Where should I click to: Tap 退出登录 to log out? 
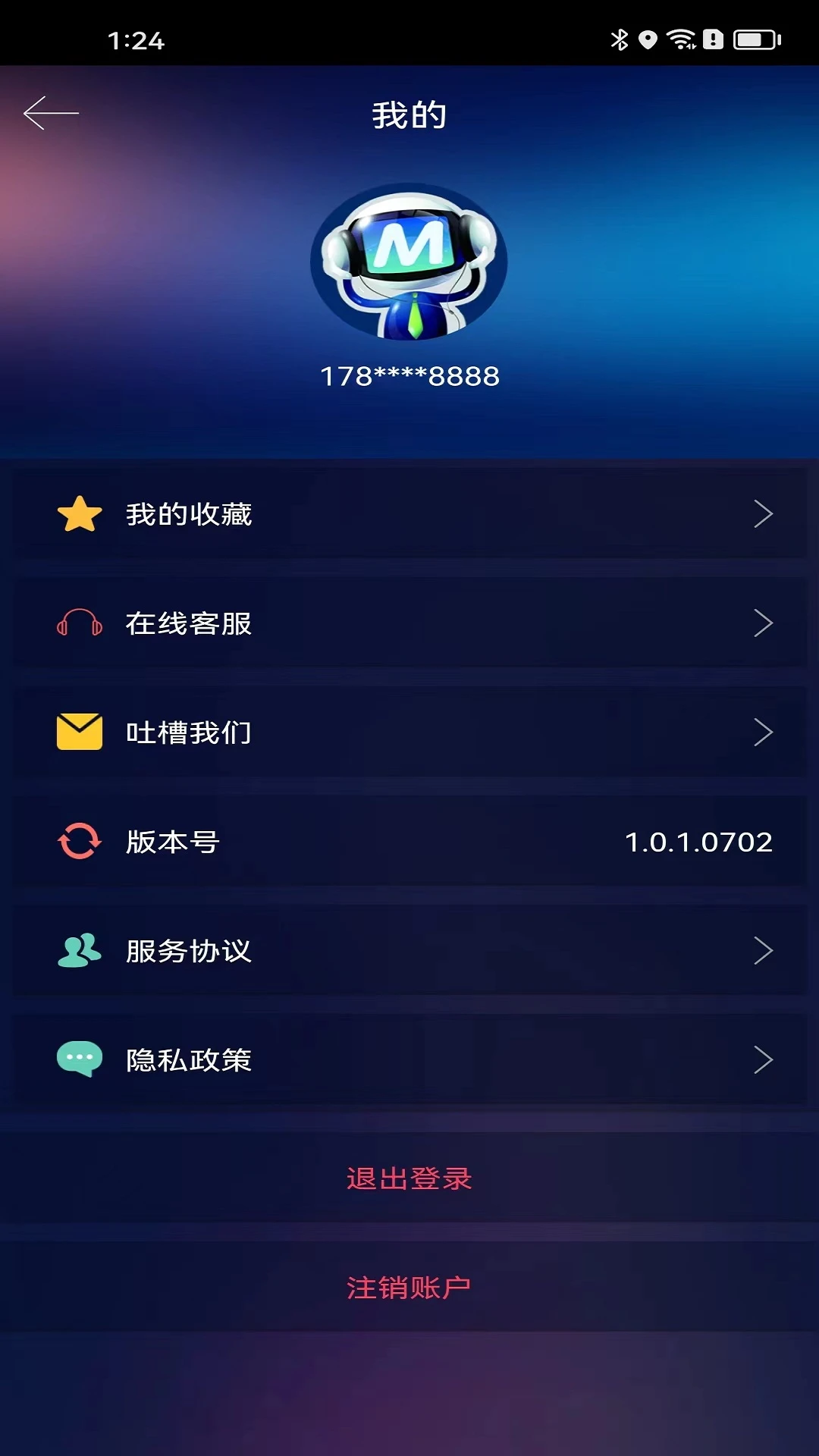pyautogui.click(x=409, y=1178)
